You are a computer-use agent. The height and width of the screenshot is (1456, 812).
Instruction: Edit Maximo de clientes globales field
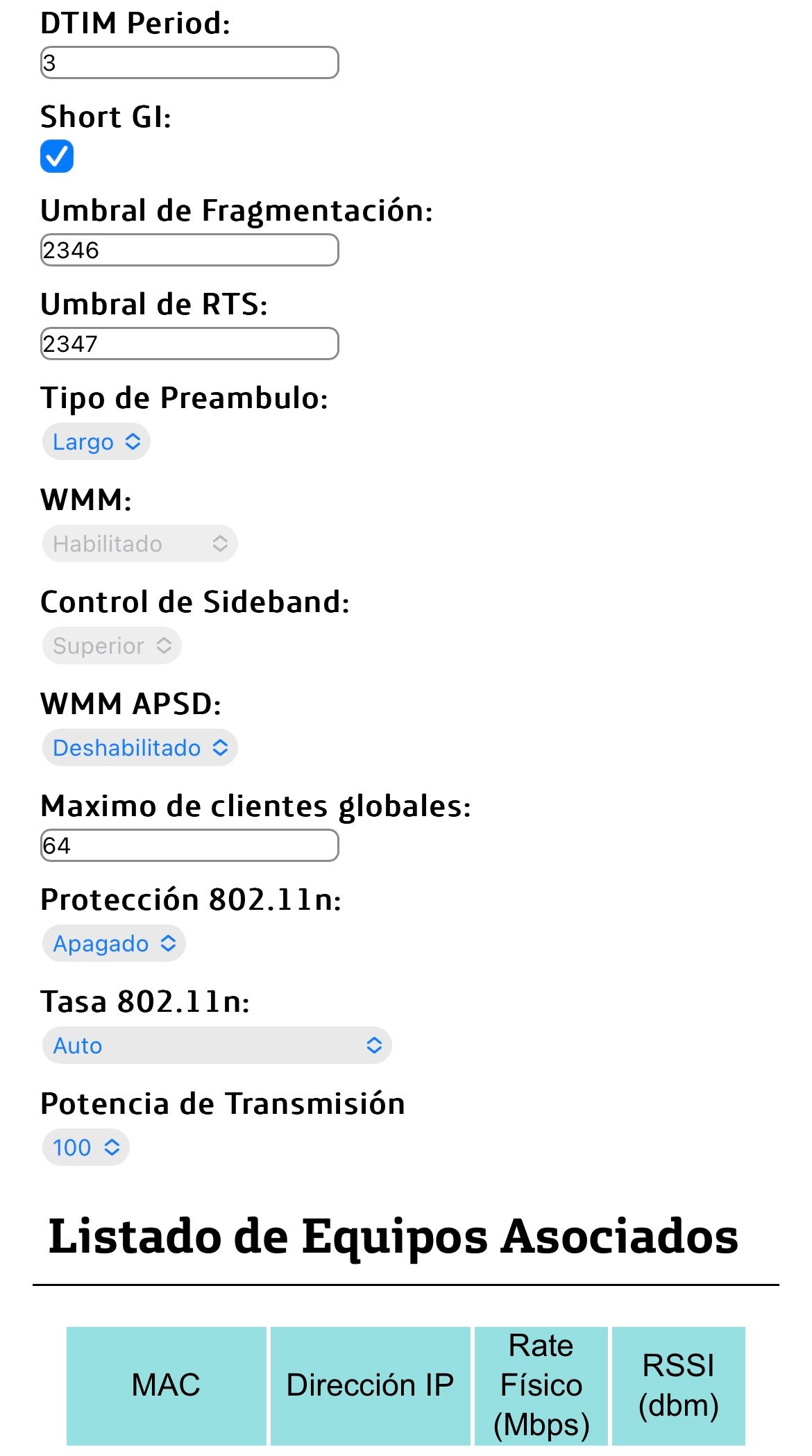pyautogui.click(x=189, y=845)
